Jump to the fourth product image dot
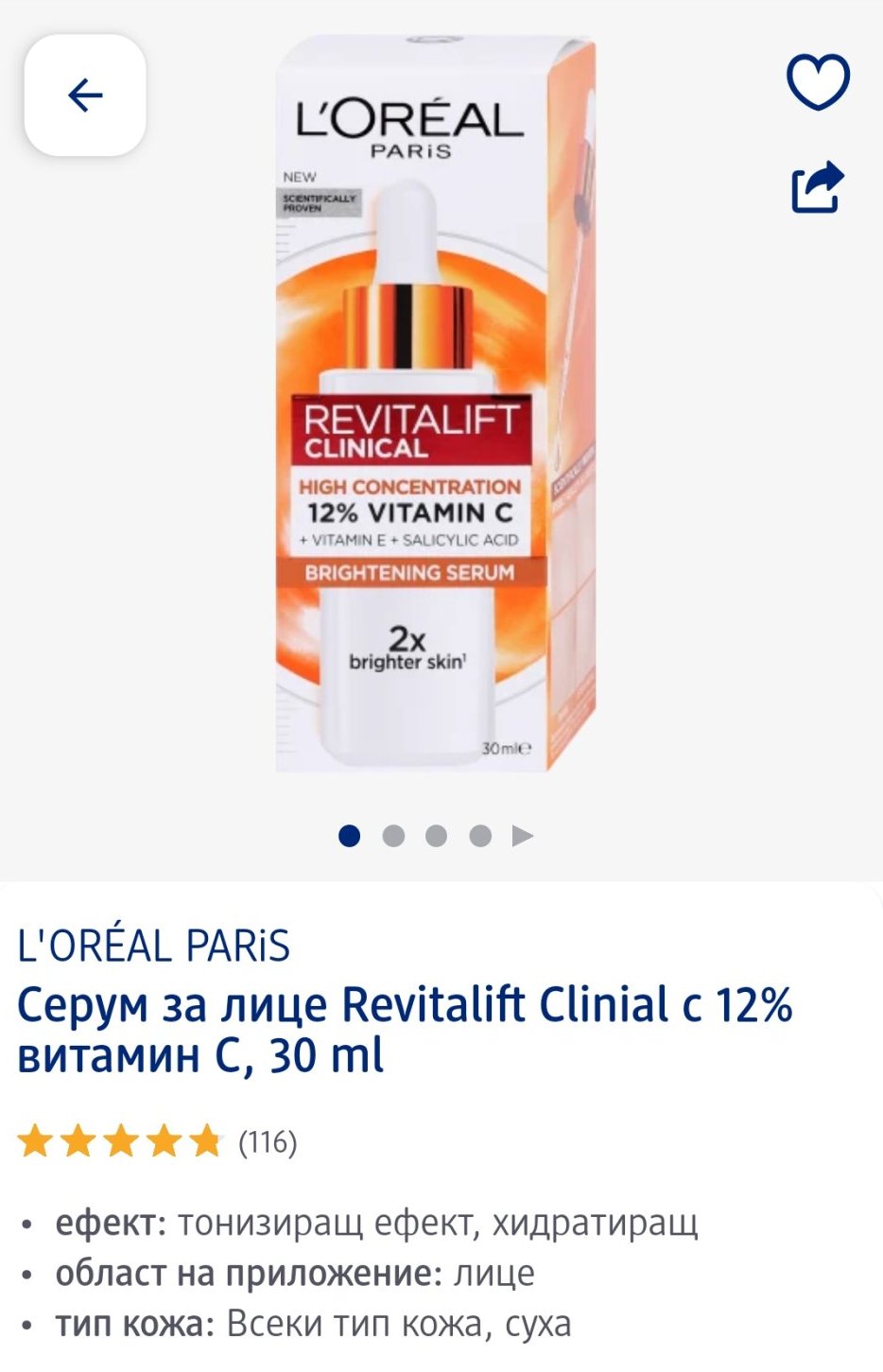The image size is (883, 1372). click(480, 836)
